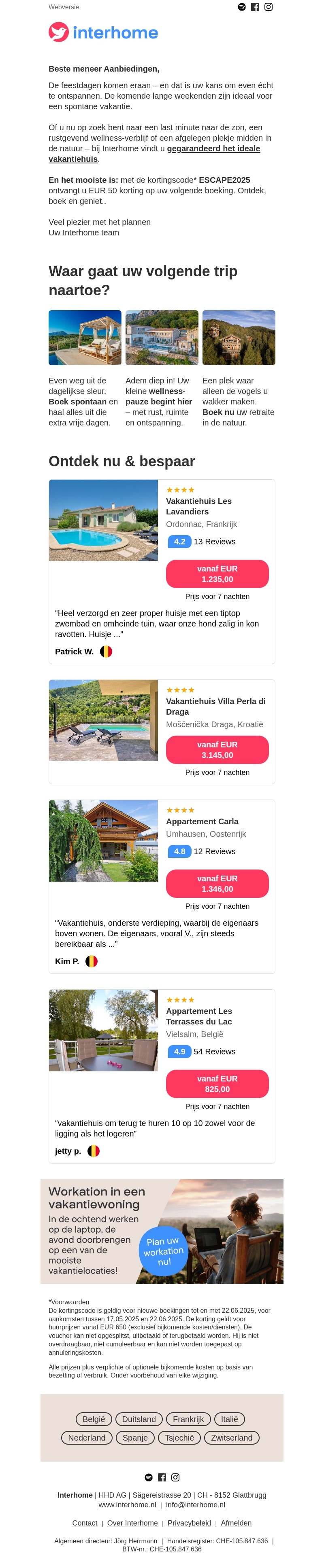
Task: Tap the price button for Vakantiehuis Les Lavandiers
Action: pos(217,574)
